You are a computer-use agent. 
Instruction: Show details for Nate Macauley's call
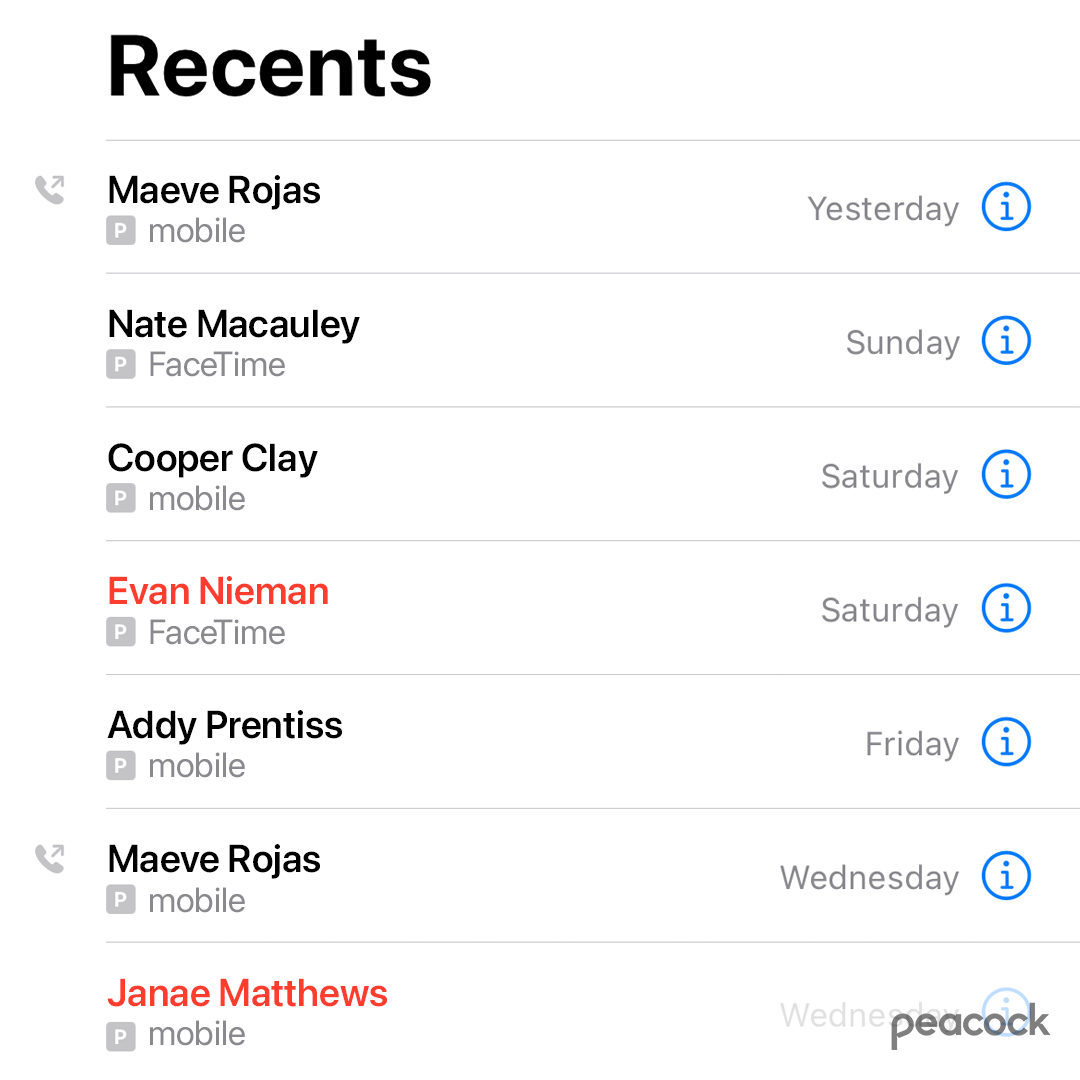[1006, 342]
